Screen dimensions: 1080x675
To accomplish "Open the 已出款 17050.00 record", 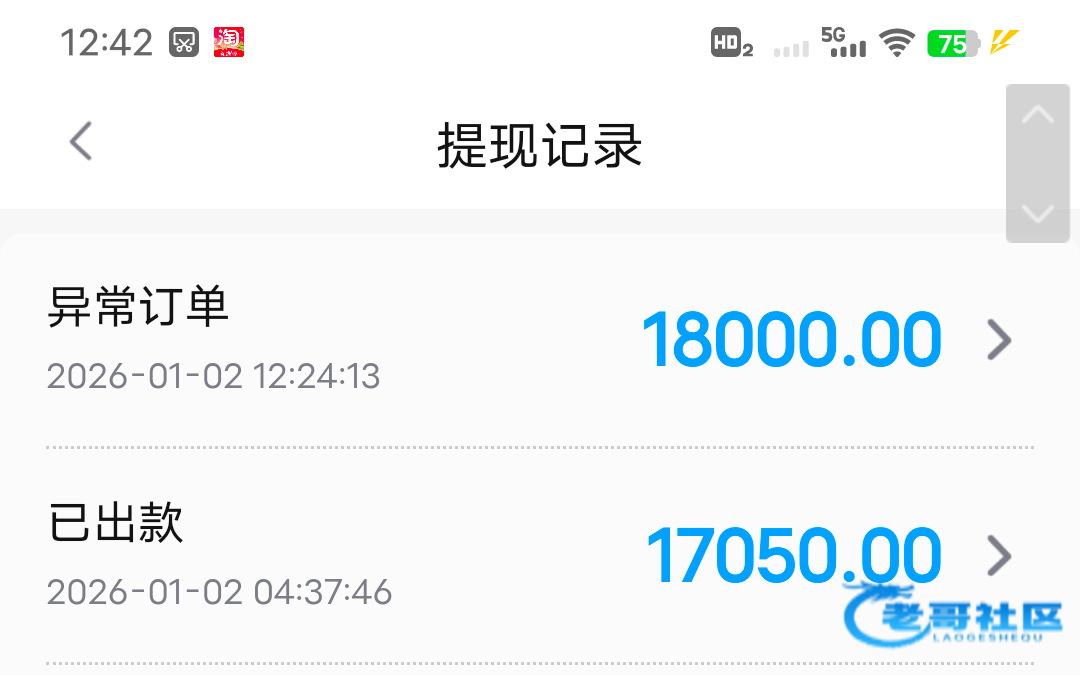I will 540,555.
